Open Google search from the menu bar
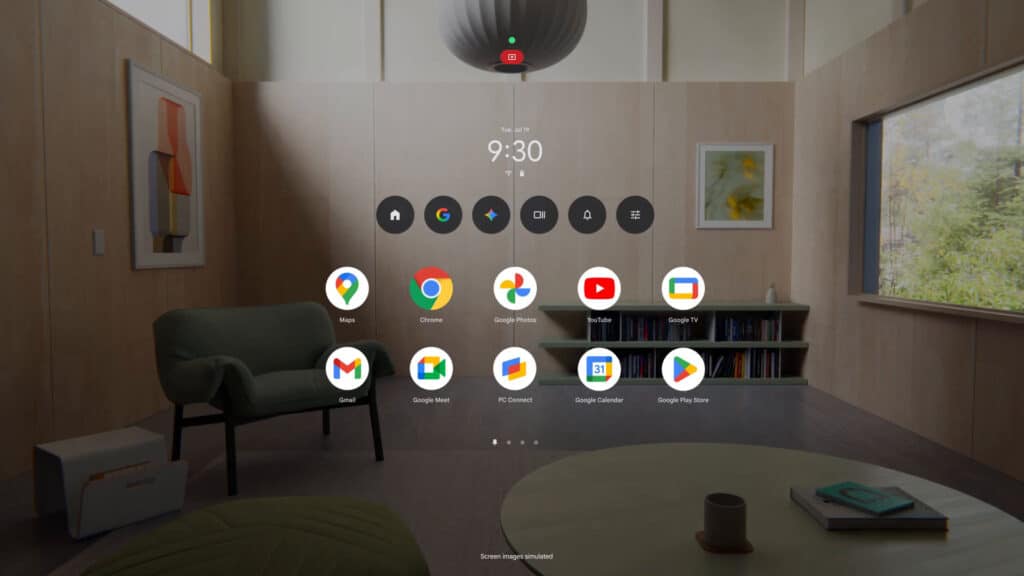The image size is (1024, 576). pyautogui.click(x=443, y=215)
